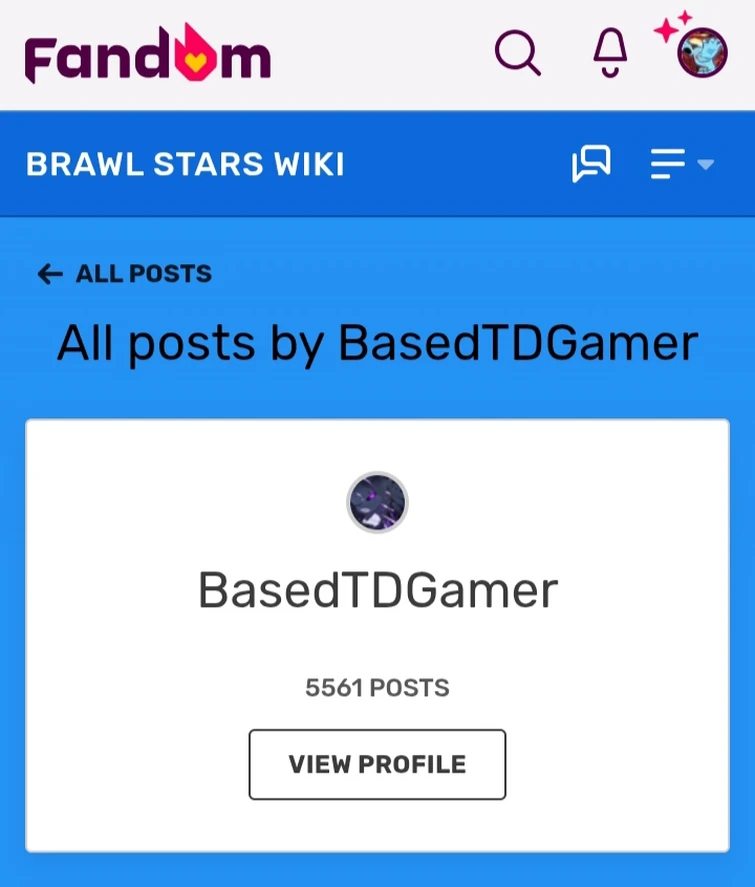Screen dimensions: 755x887
Task: Open the notifications bell
Action: tap(608, 53)
